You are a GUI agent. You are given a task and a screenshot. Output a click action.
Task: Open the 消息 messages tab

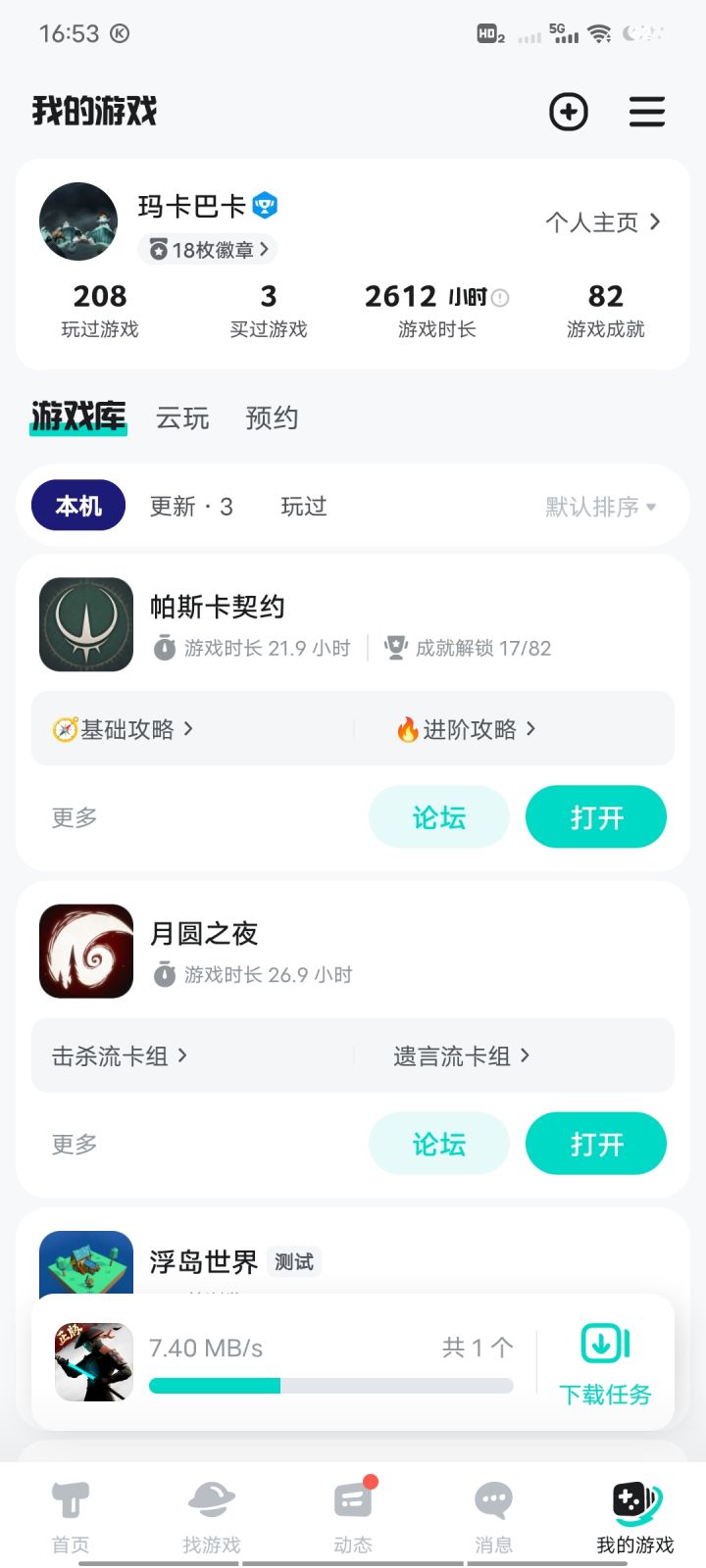493,1516
